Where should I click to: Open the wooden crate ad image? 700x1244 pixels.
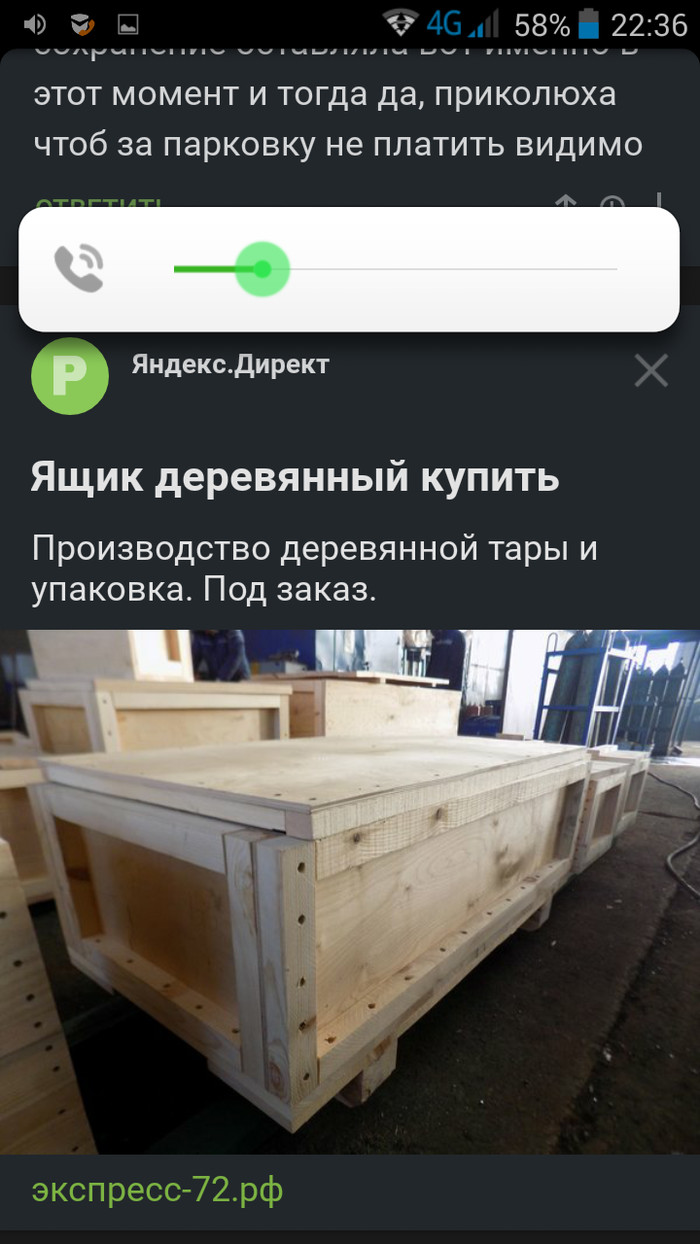pos(350,890)
